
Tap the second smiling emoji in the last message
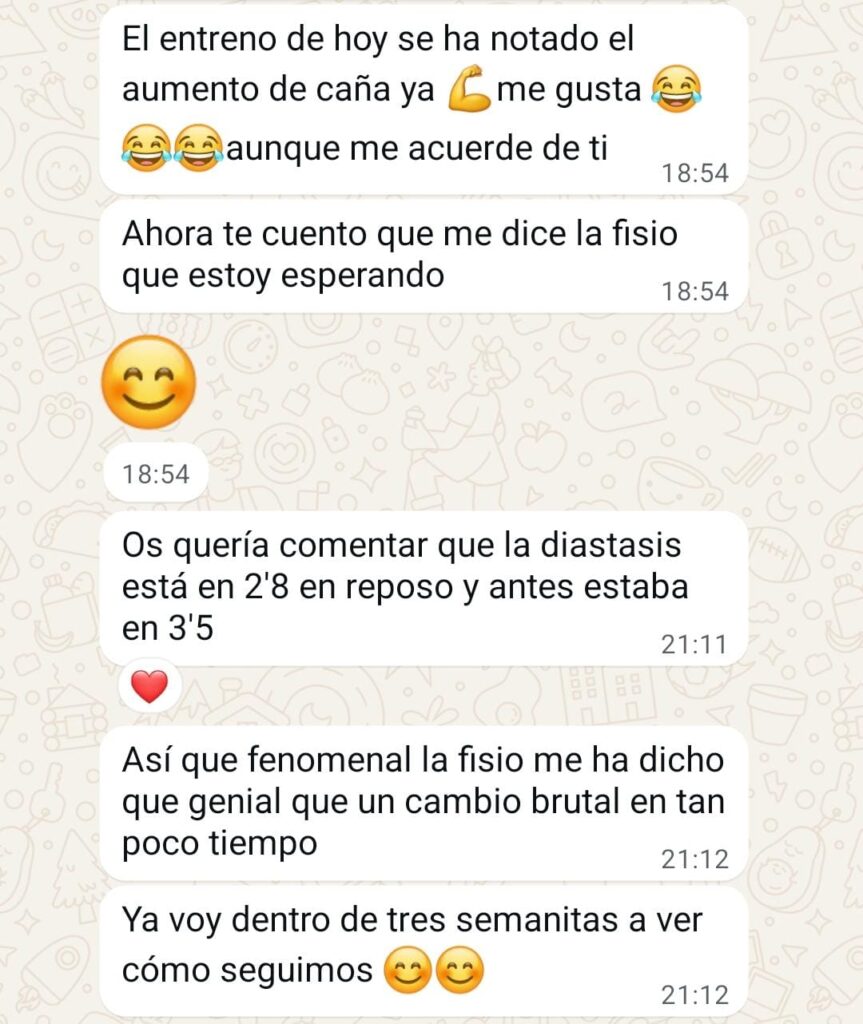point(460,966)
